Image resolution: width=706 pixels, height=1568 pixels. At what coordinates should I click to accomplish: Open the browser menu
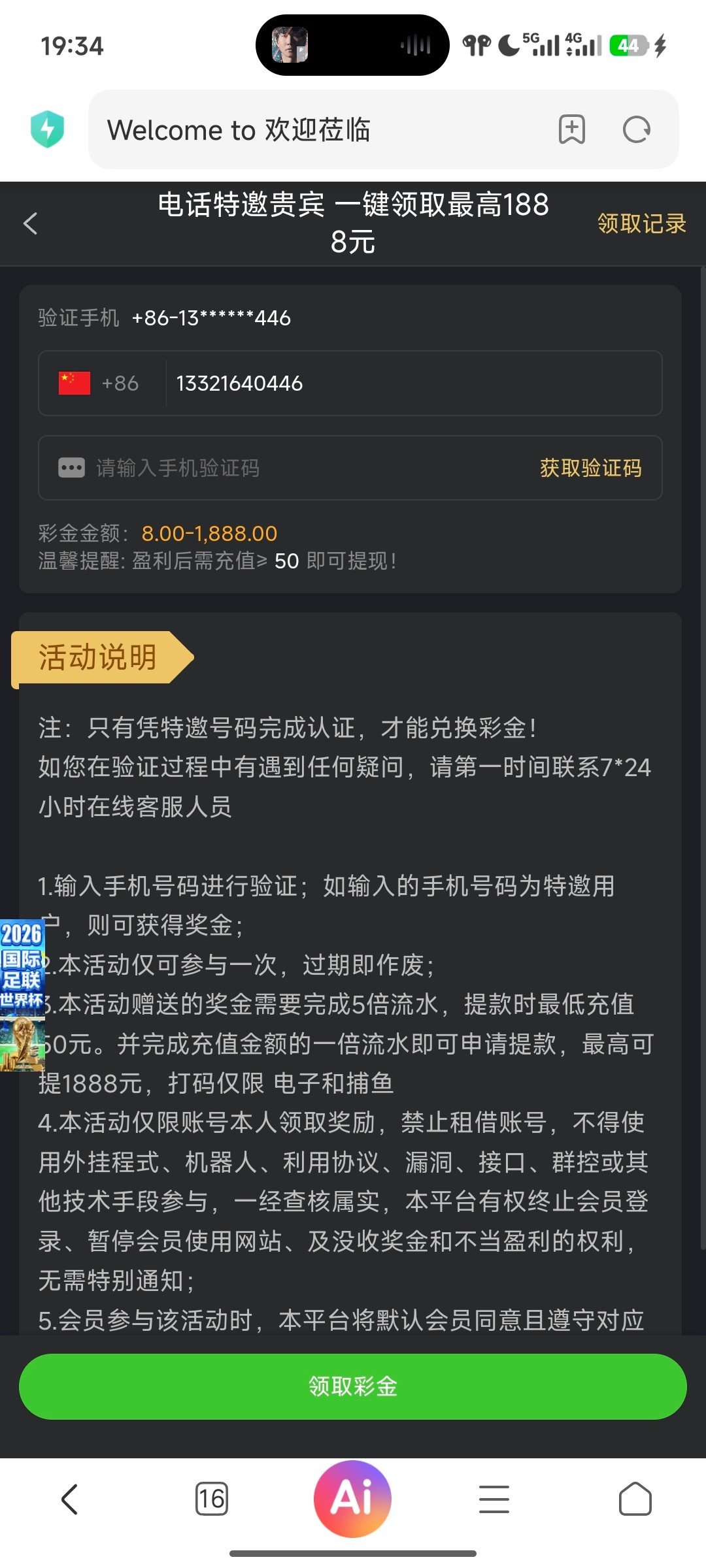494,1499
